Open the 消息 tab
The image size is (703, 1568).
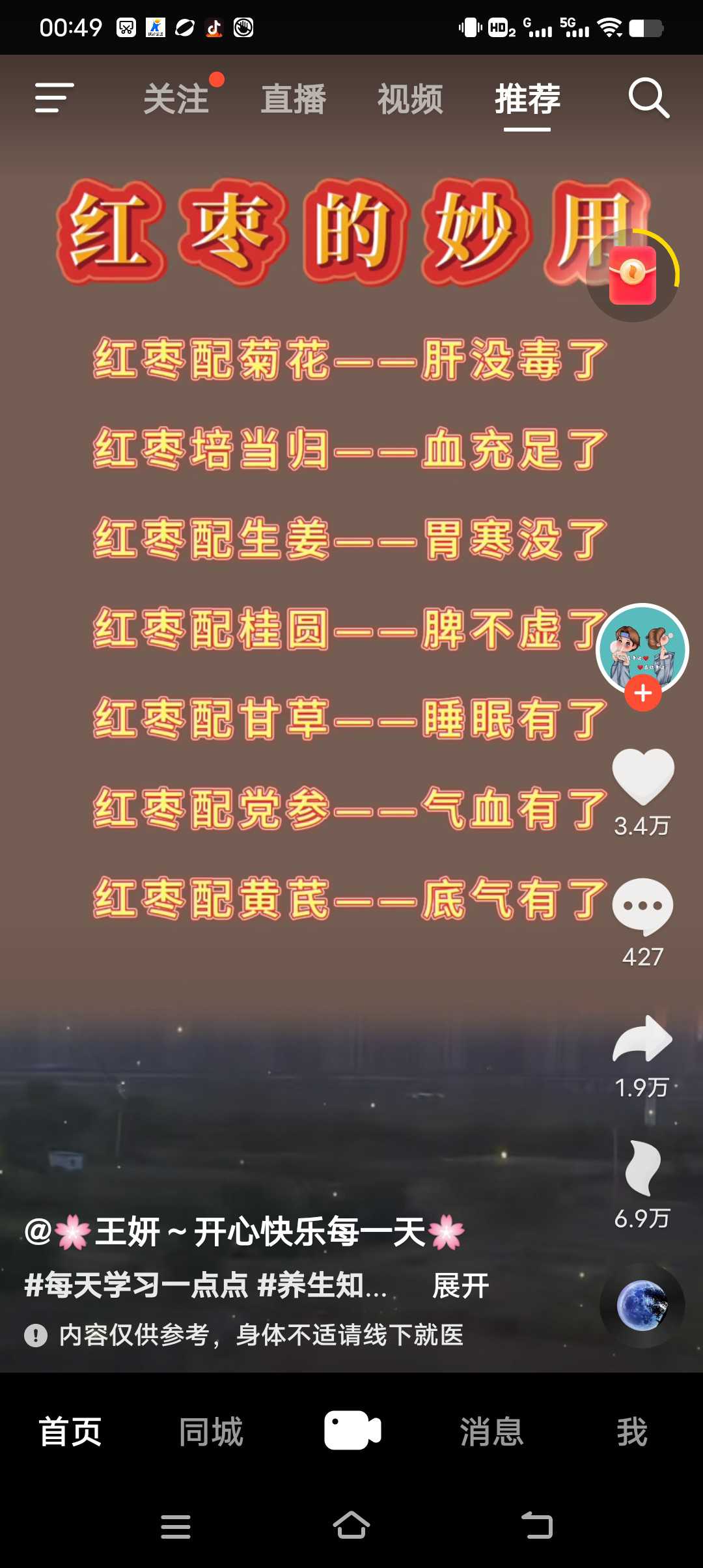(492, 1432)
